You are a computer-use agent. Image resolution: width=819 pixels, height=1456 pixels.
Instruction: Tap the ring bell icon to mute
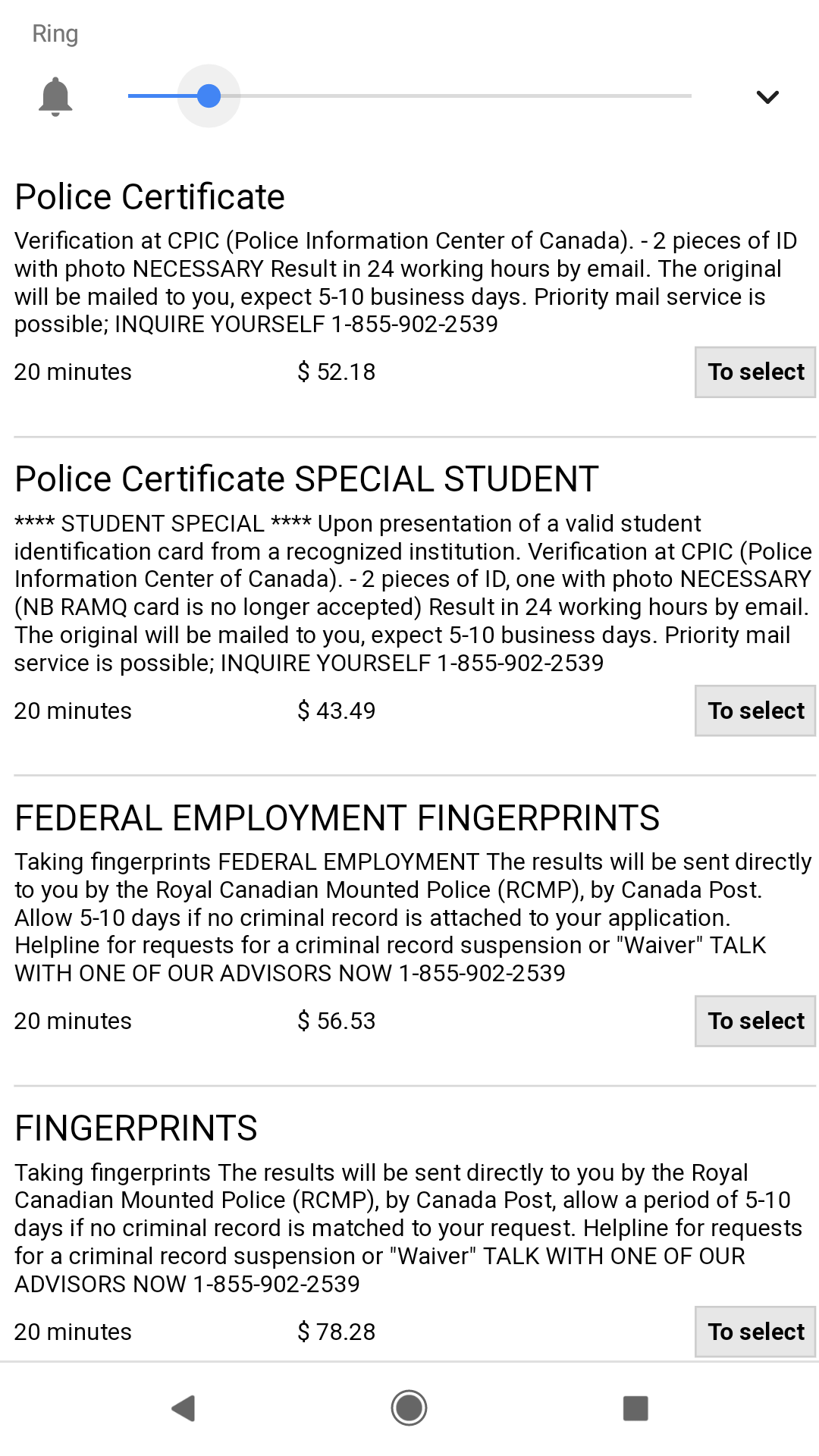coord(55,96)
